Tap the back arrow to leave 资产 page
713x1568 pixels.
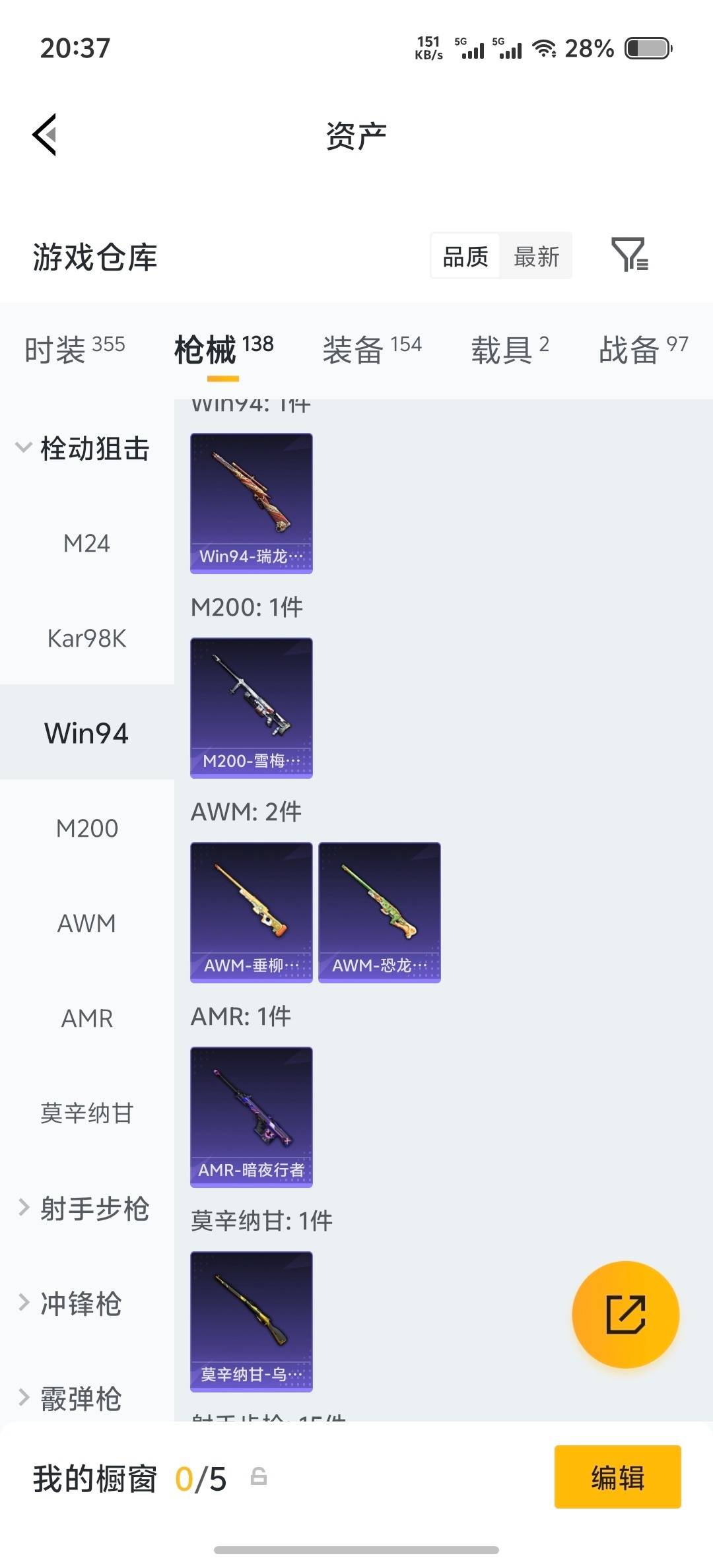[44, 135]
